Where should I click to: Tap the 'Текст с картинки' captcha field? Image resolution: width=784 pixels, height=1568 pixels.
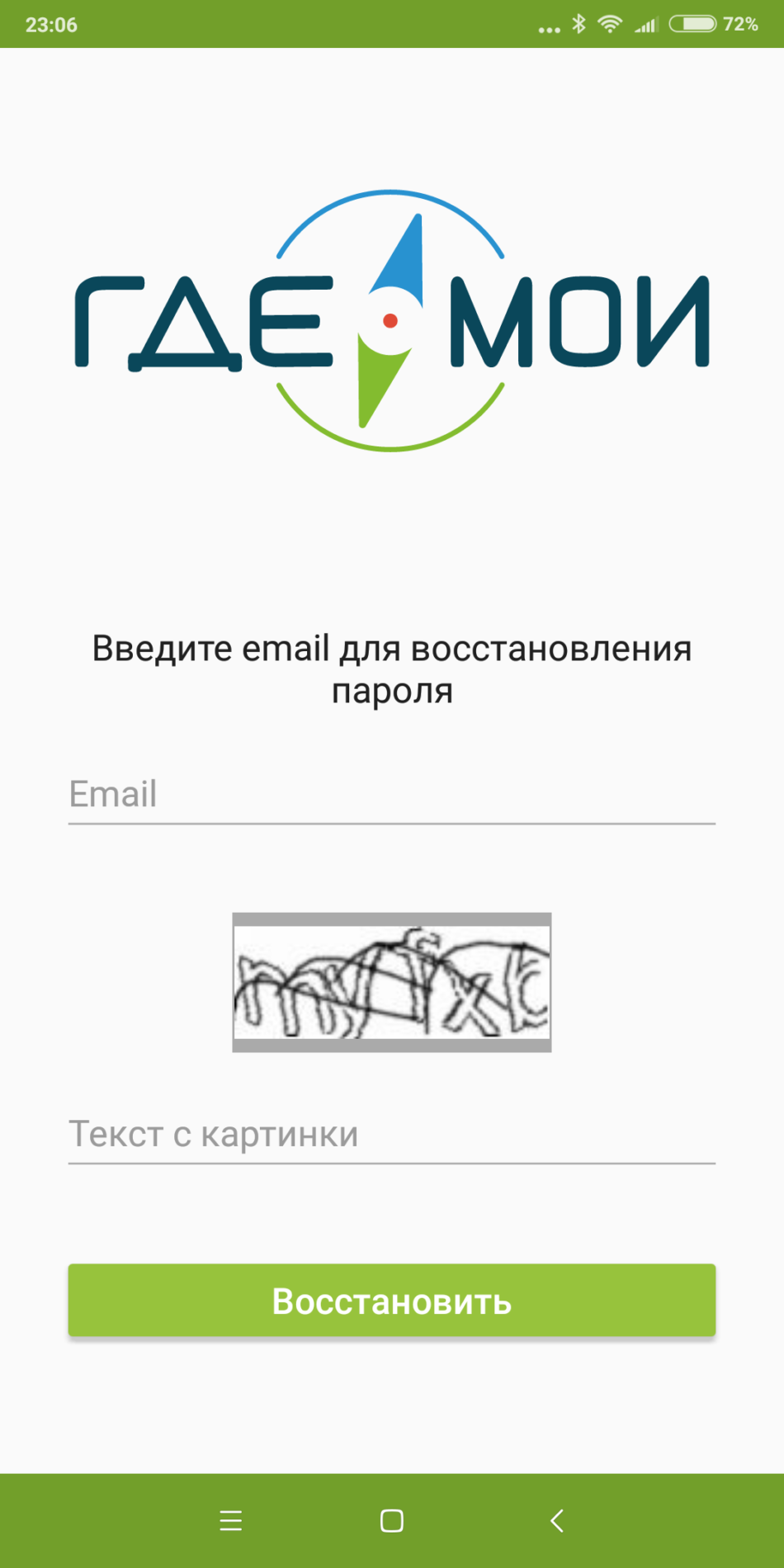point(391,1134)
